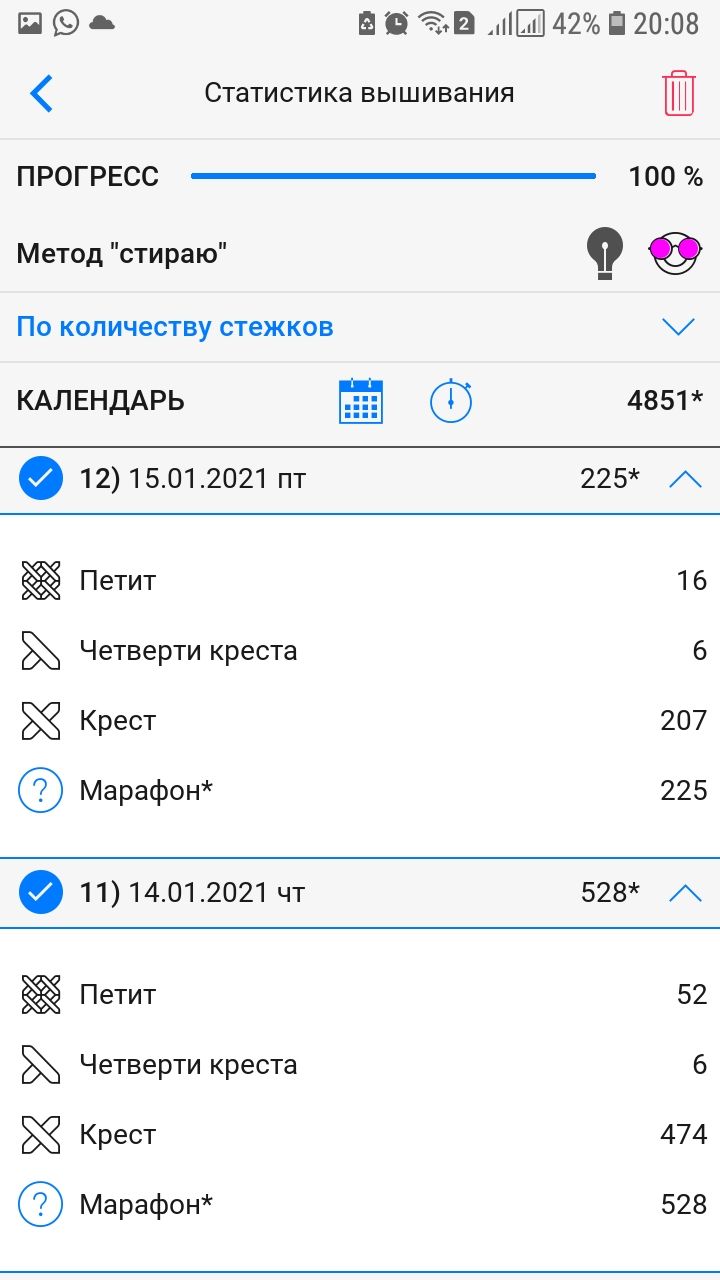Go back from embroidery statistics
This screenshot has height=1280, width=720.
coord(41,93)
